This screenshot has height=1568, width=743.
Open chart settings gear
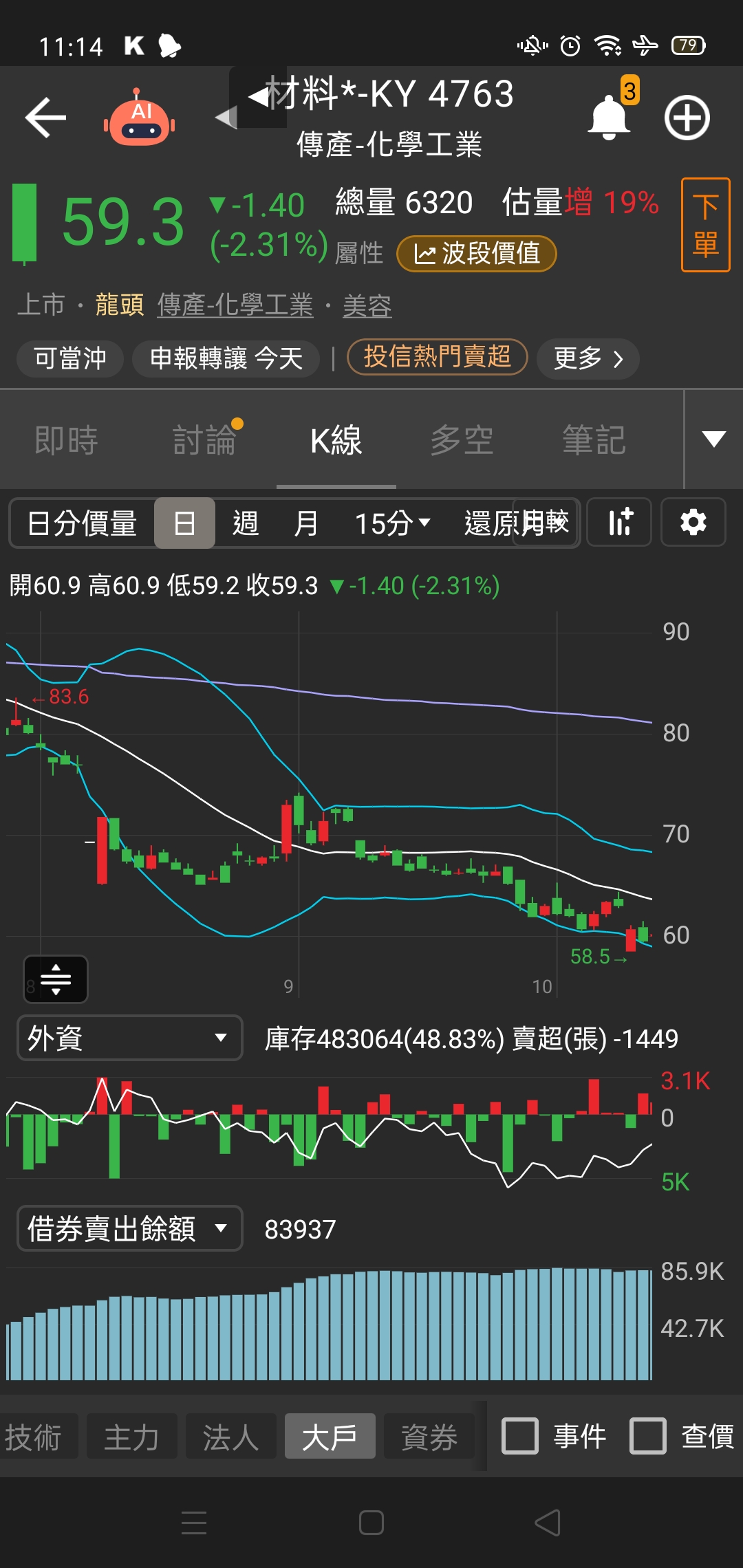click(x=693, y=523)
